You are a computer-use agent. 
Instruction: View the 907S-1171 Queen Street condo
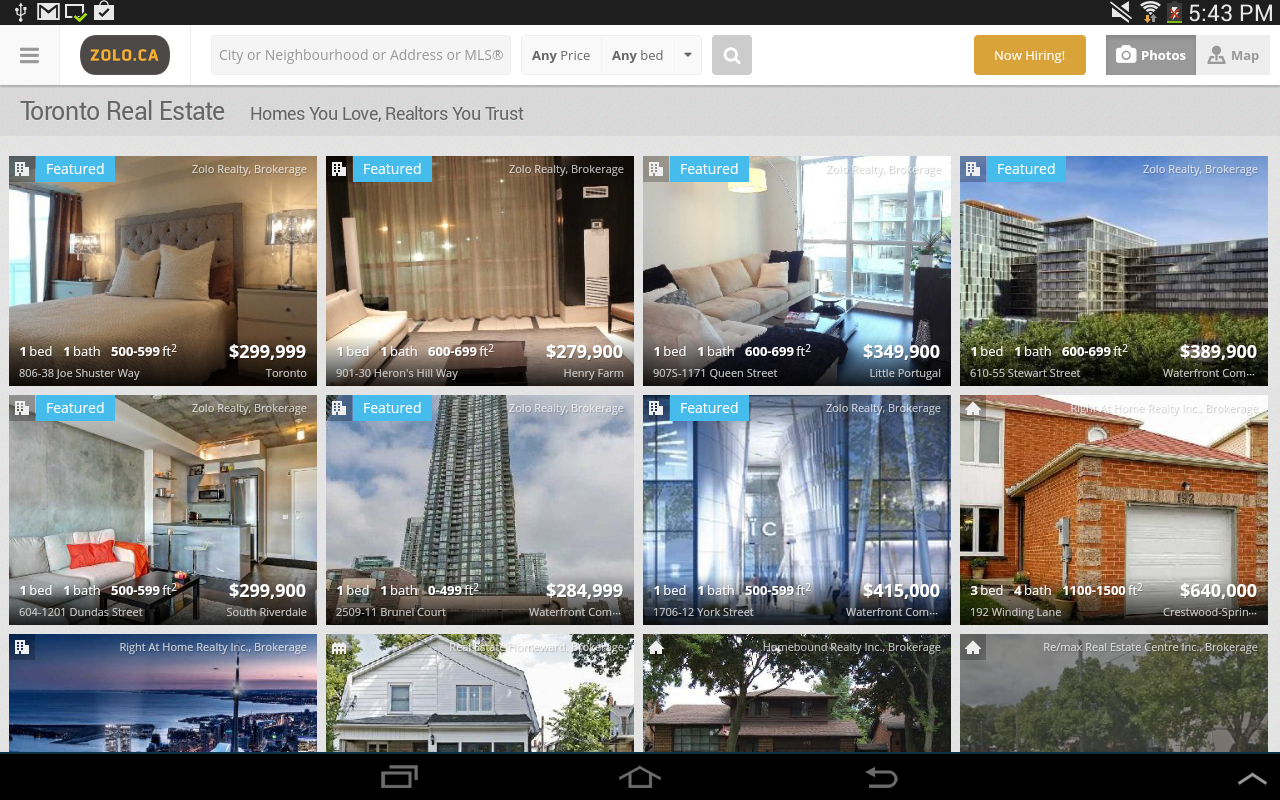[x=797, y=270]
